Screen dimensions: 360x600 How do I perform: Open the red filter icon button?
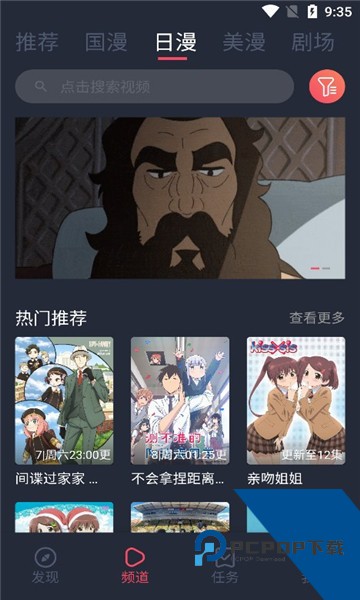[327, 86]
